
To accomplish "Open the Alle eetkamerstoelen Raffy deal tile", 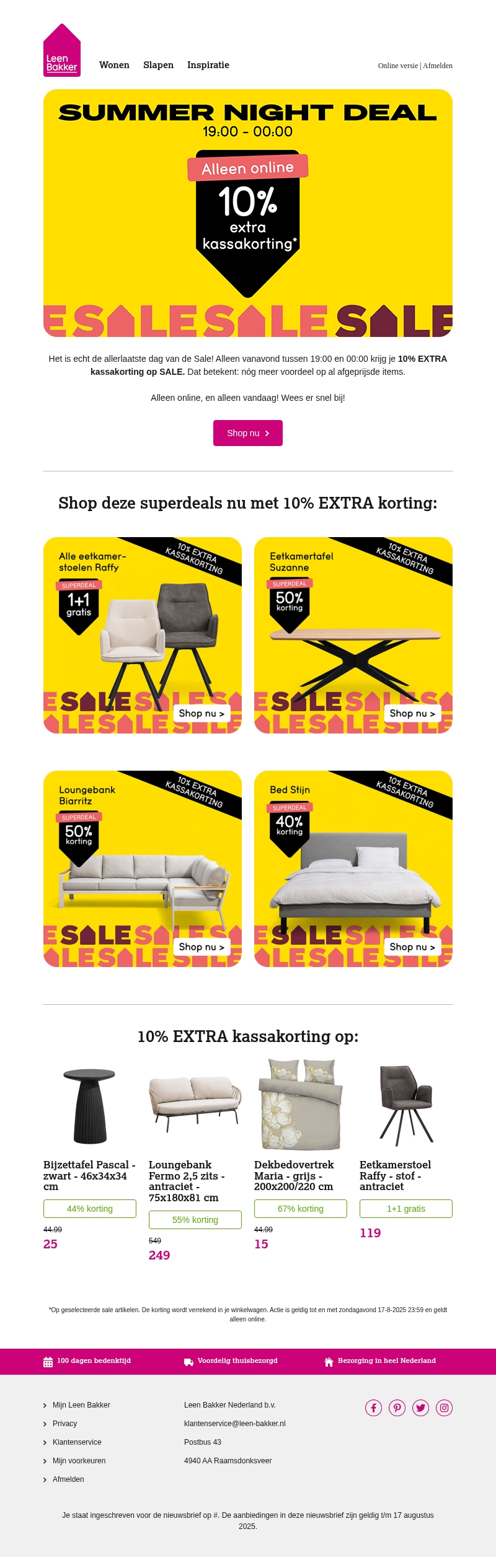I will point(143,635).
